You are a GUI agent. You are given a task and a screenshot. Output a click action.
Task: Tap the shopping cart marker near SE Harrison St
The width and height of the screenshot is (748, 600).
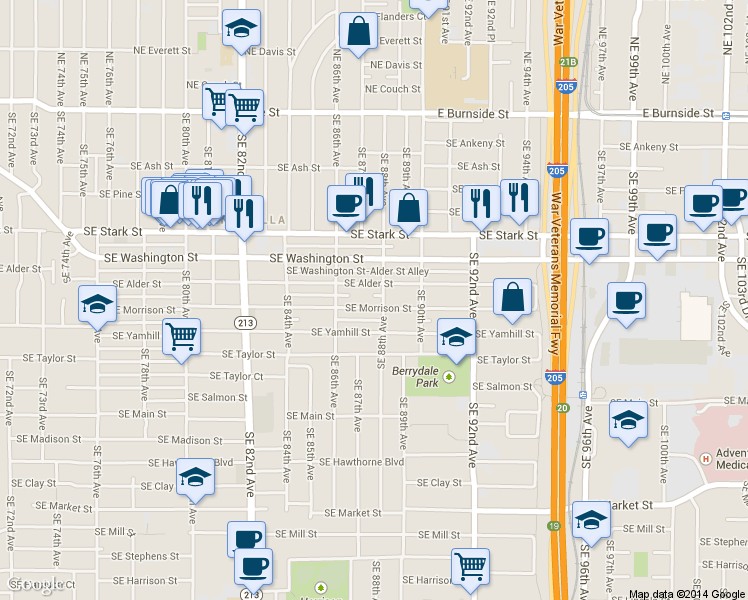[470, 567]
